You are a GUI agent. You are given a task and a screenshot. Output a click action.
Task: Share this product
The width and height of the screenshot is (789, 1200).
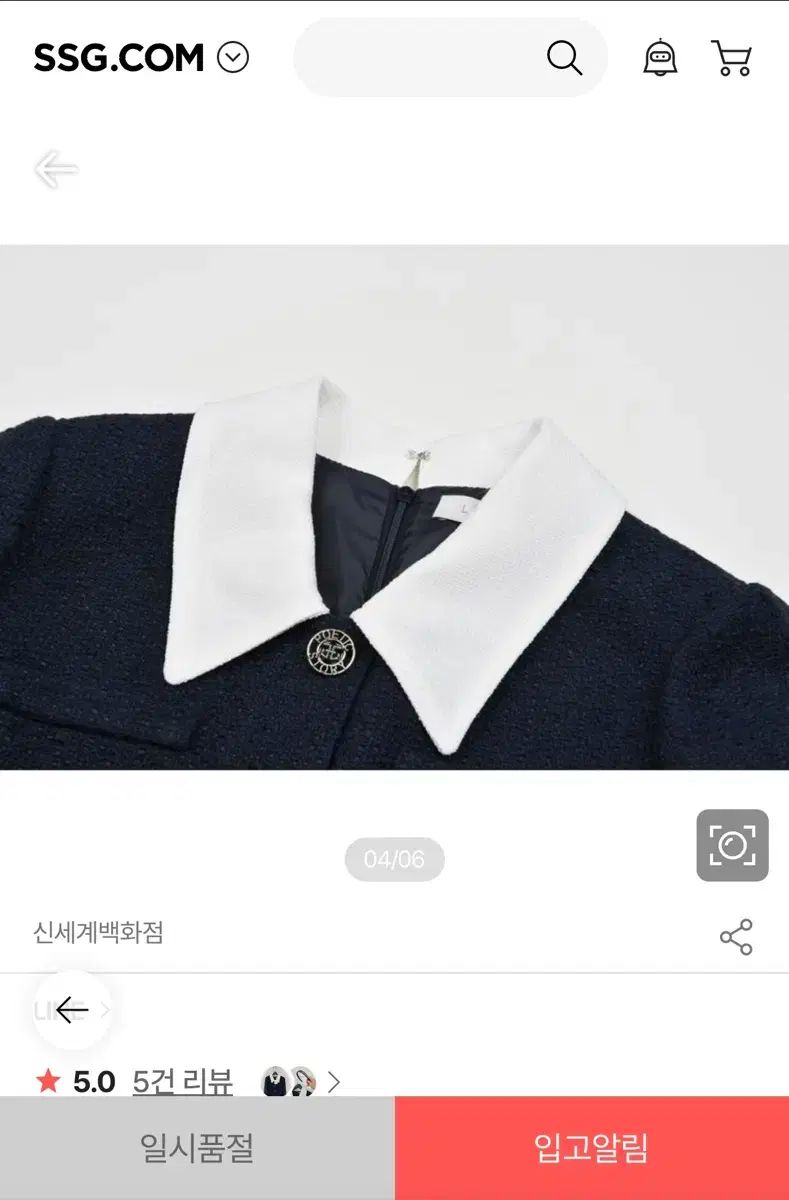coord(736,937)
